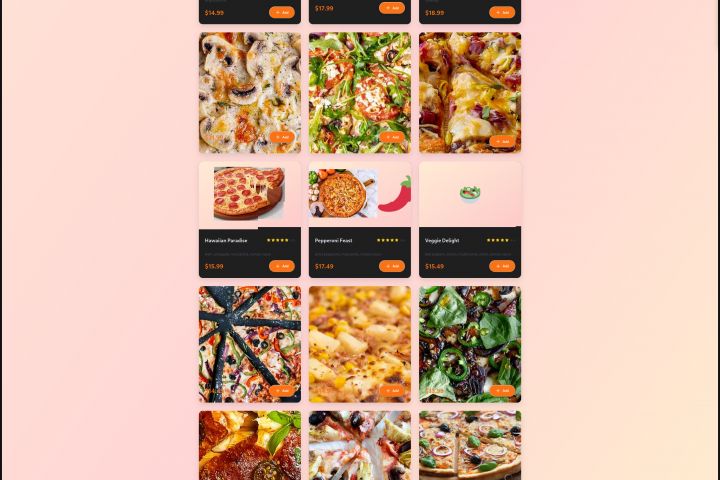Open the Veggie Delight pizza card
The image size is (720, 480).
point(469,196)
